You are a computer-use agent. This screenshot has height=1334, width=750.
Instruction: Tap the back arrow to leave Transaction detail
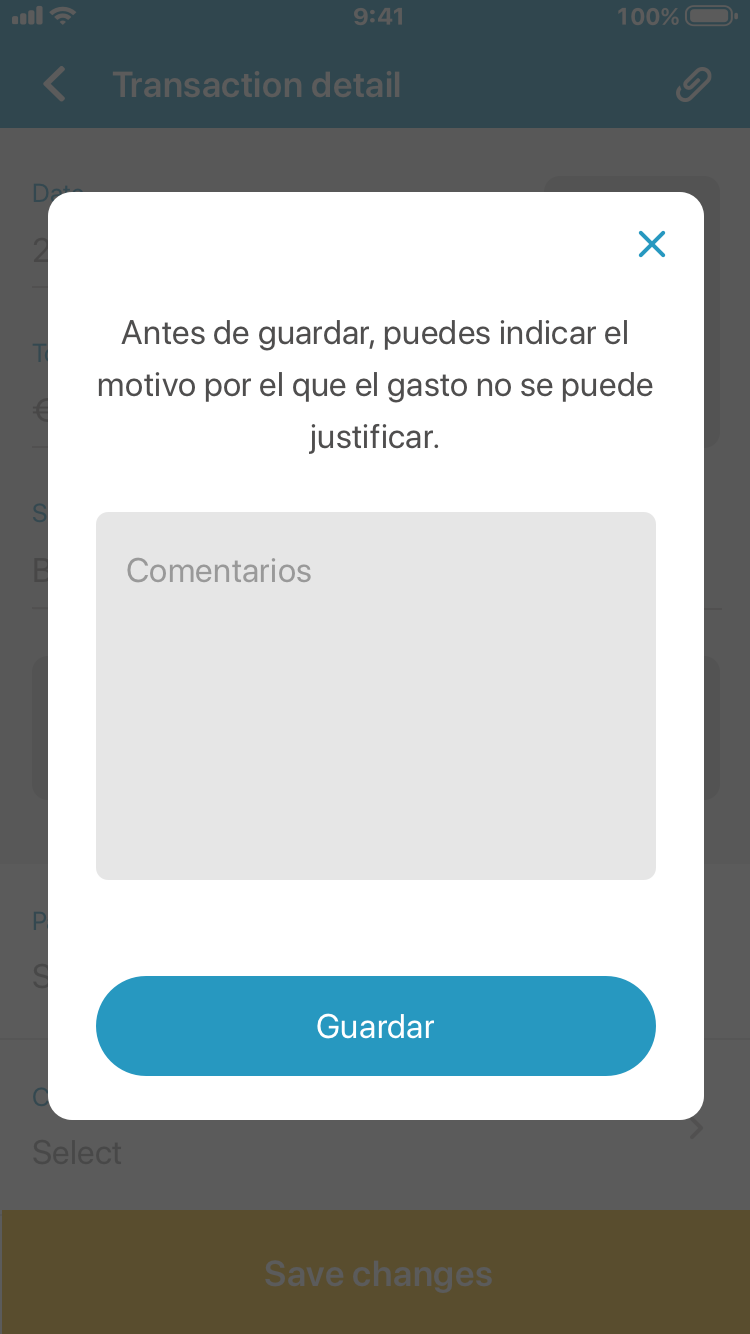click(53, 85)
